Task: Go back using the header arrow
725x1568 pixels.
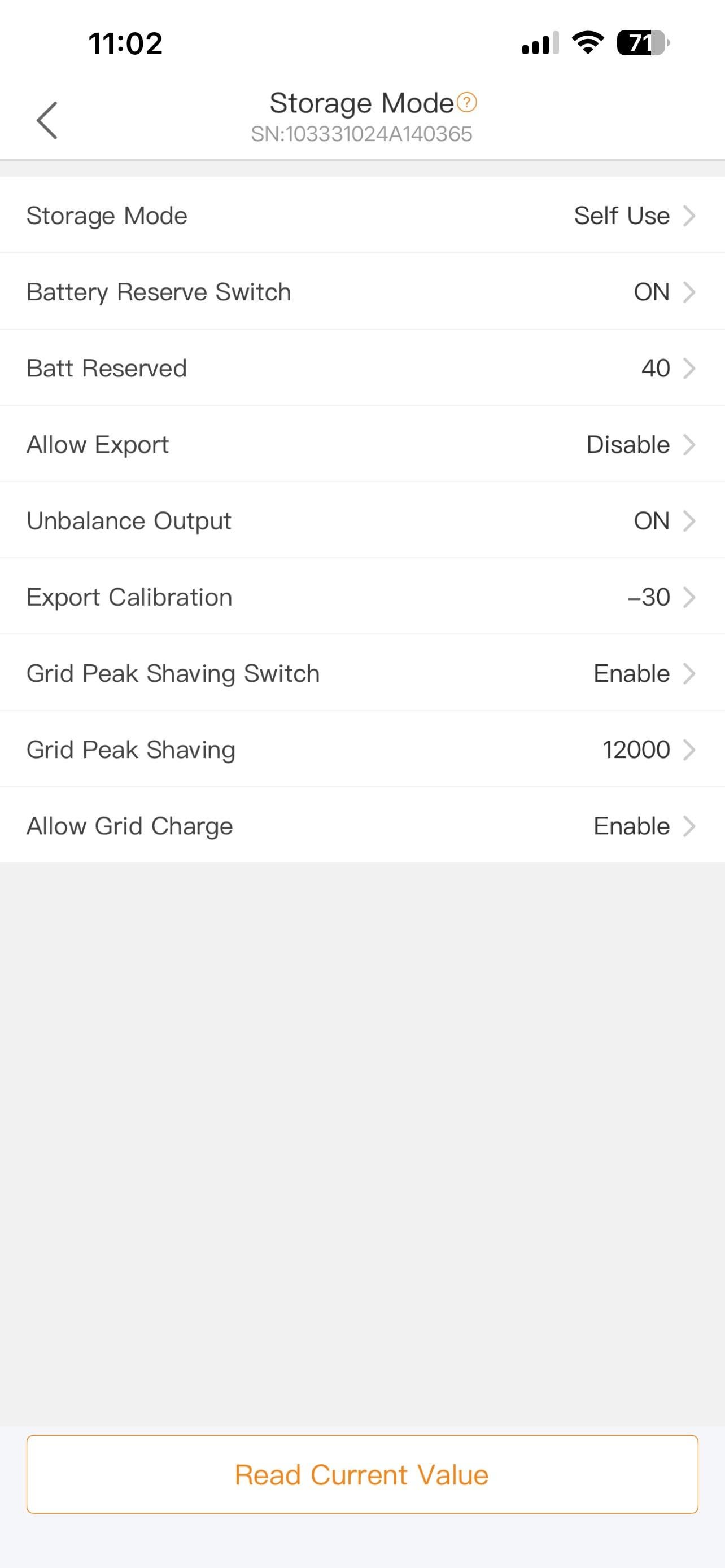Action: [x=47, y=120]
